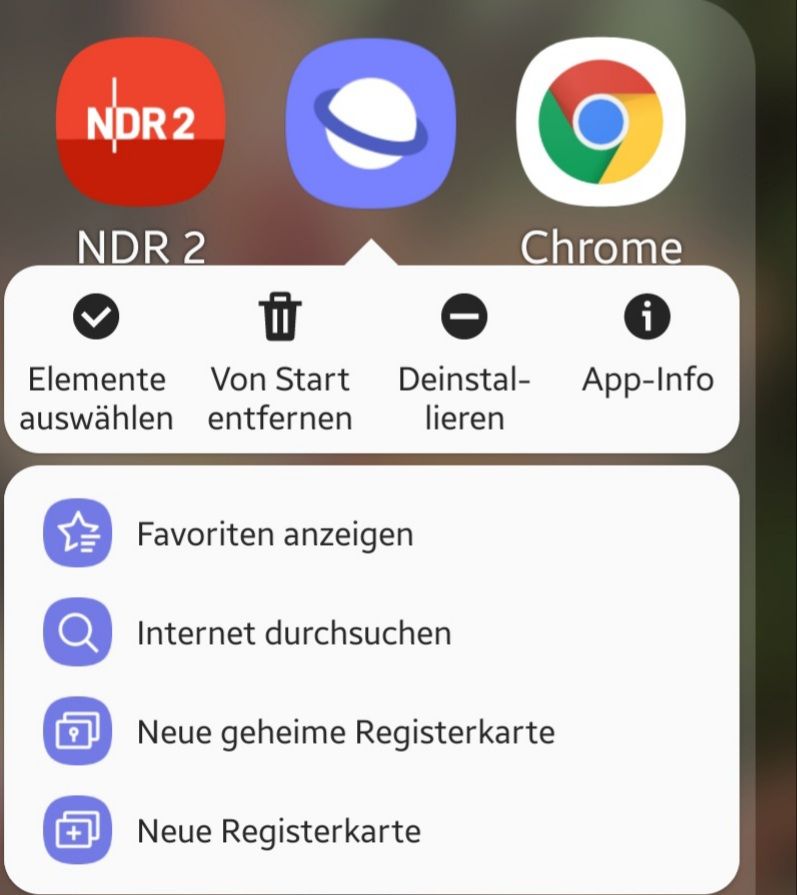Select Favoriten anzeigen shortcut

point(274,534)
